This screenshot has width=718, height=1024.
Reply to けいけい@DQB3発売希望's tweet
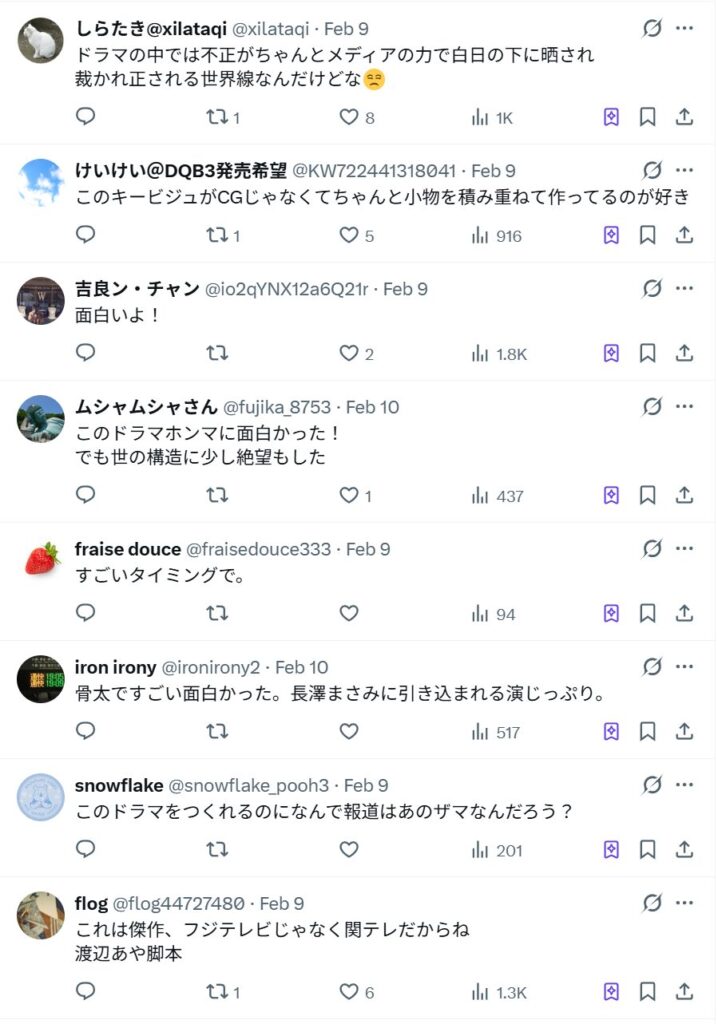[x=86, y=235]
